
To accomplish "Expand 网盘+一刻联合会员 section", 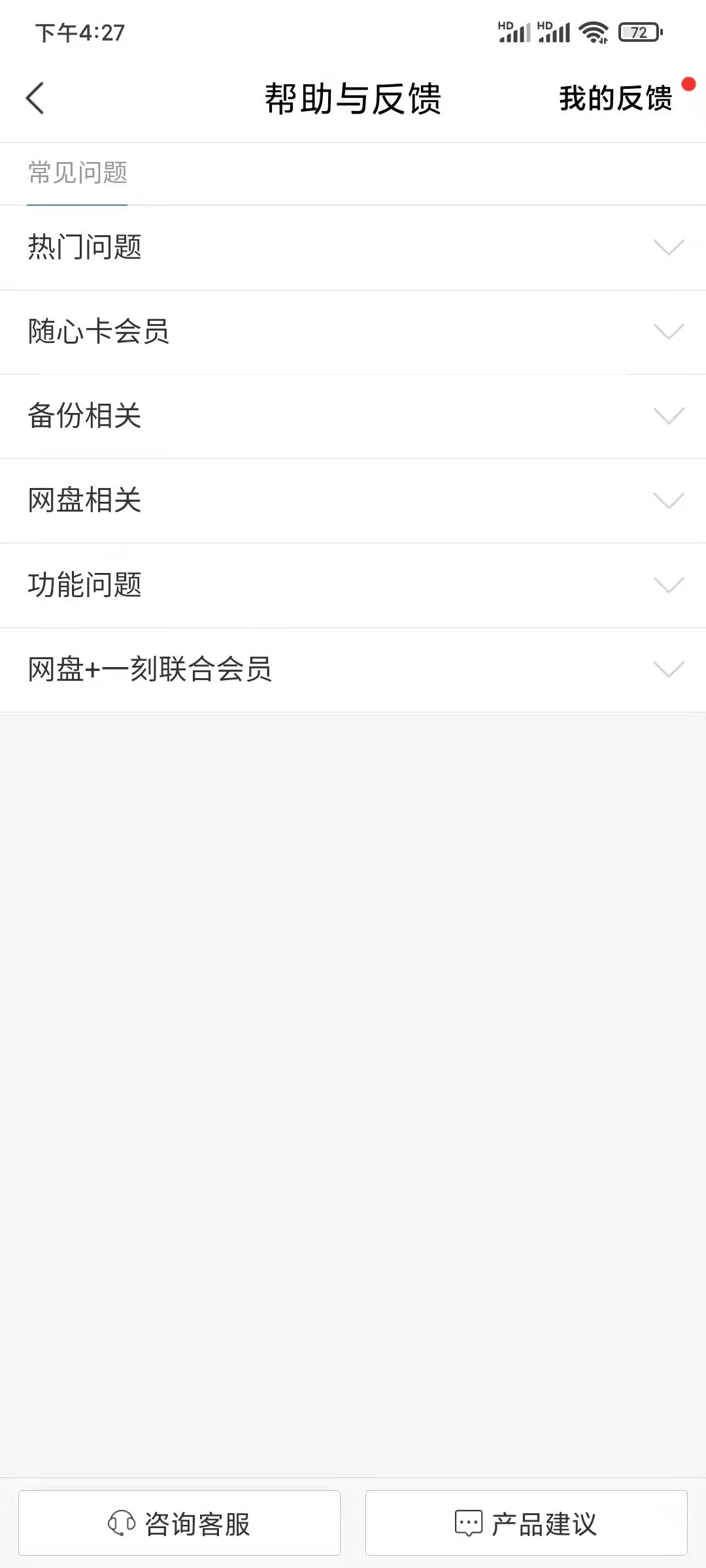I will point(353,670).
